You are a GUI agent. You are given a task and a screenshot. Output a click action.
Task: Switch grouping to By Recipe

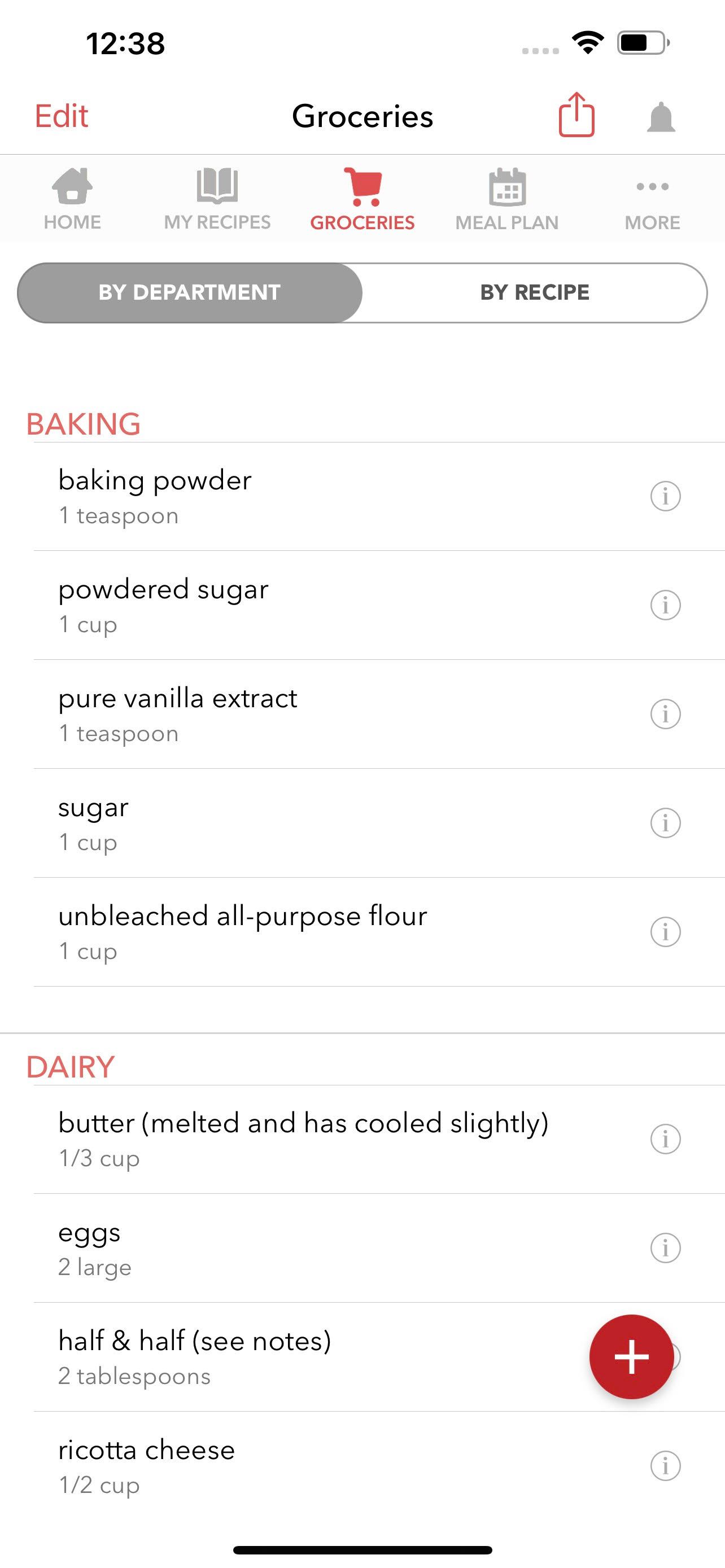point(535,292)
